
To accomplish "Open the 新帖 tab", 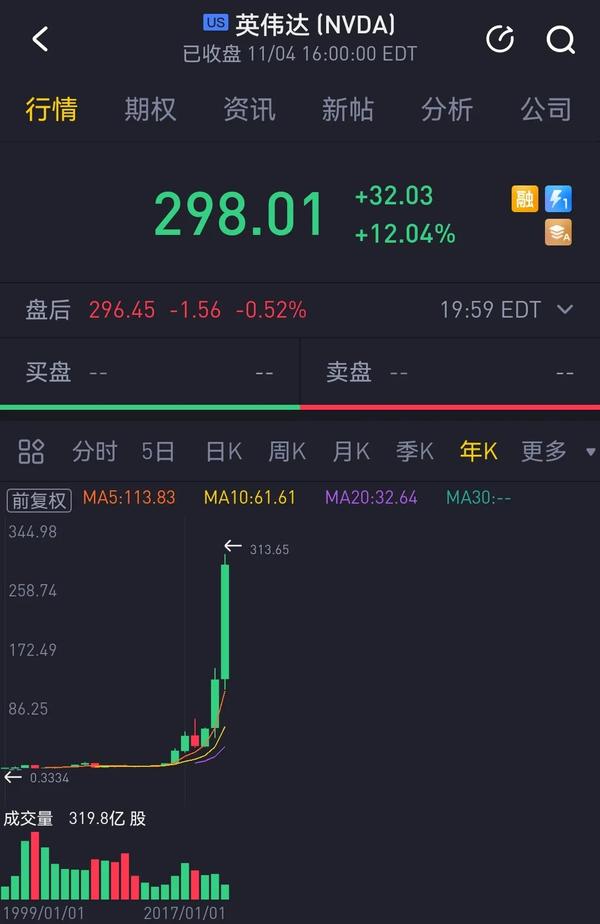I will tap(347, 109).
